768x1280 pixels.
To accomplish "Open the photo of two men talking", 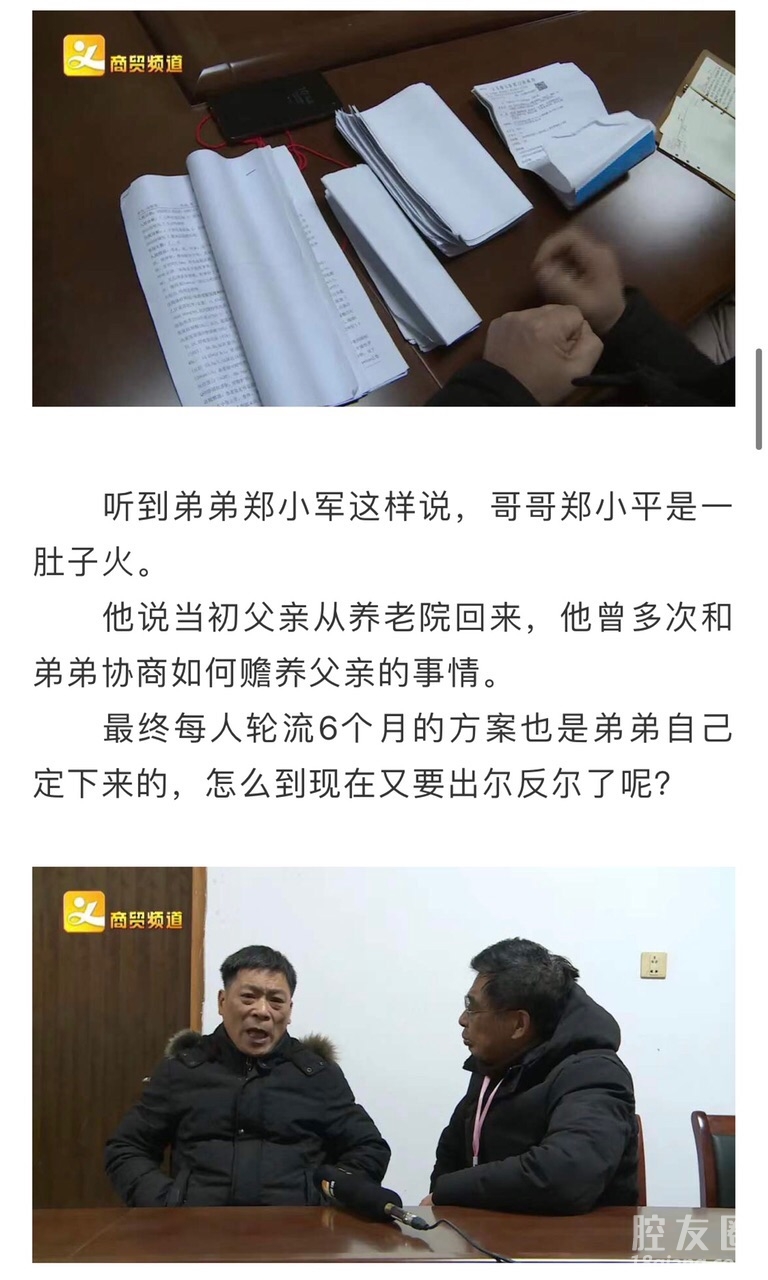I will pos(383,1064).
